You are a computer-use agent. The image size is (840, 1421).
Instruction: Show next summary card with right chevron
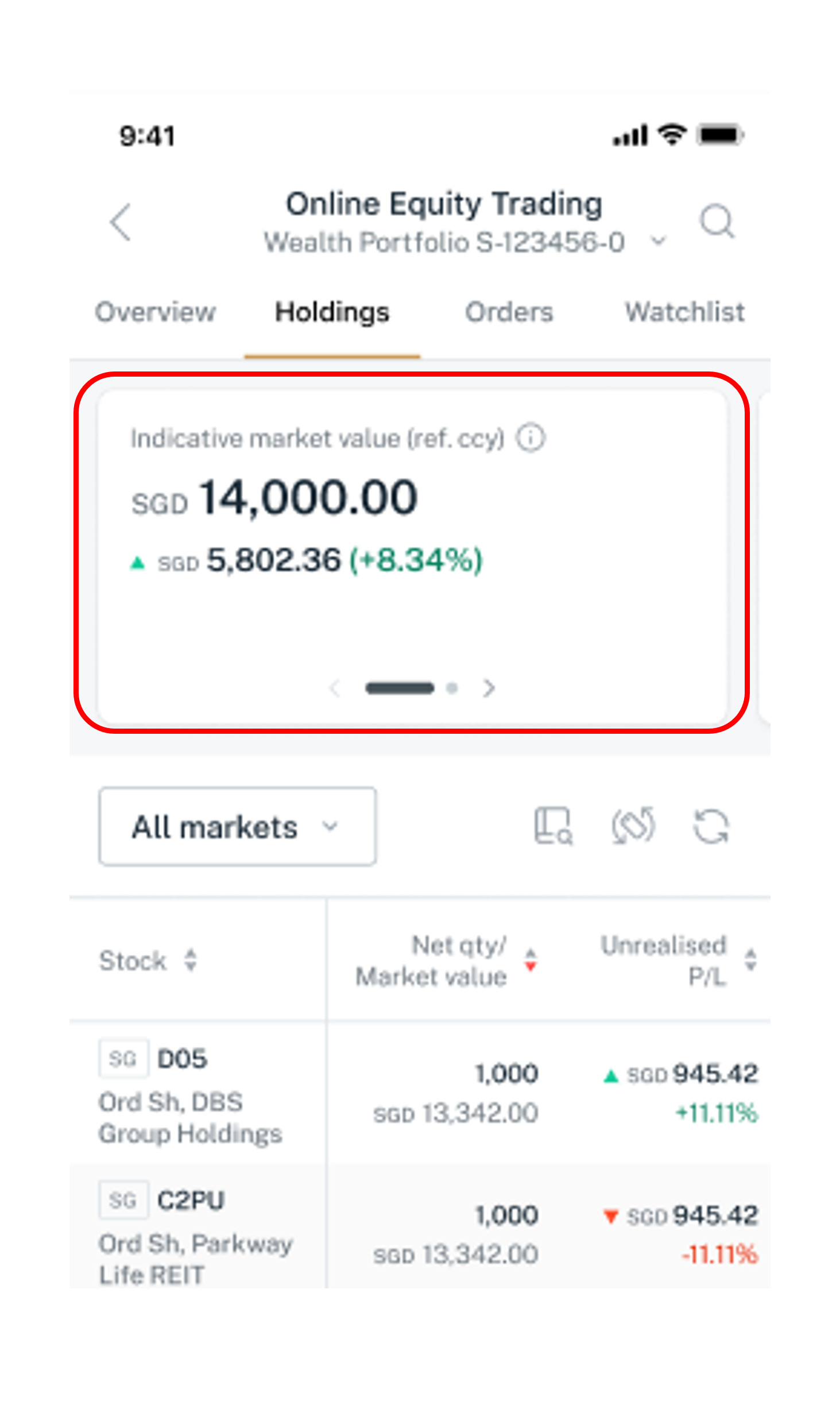point(489,687)
